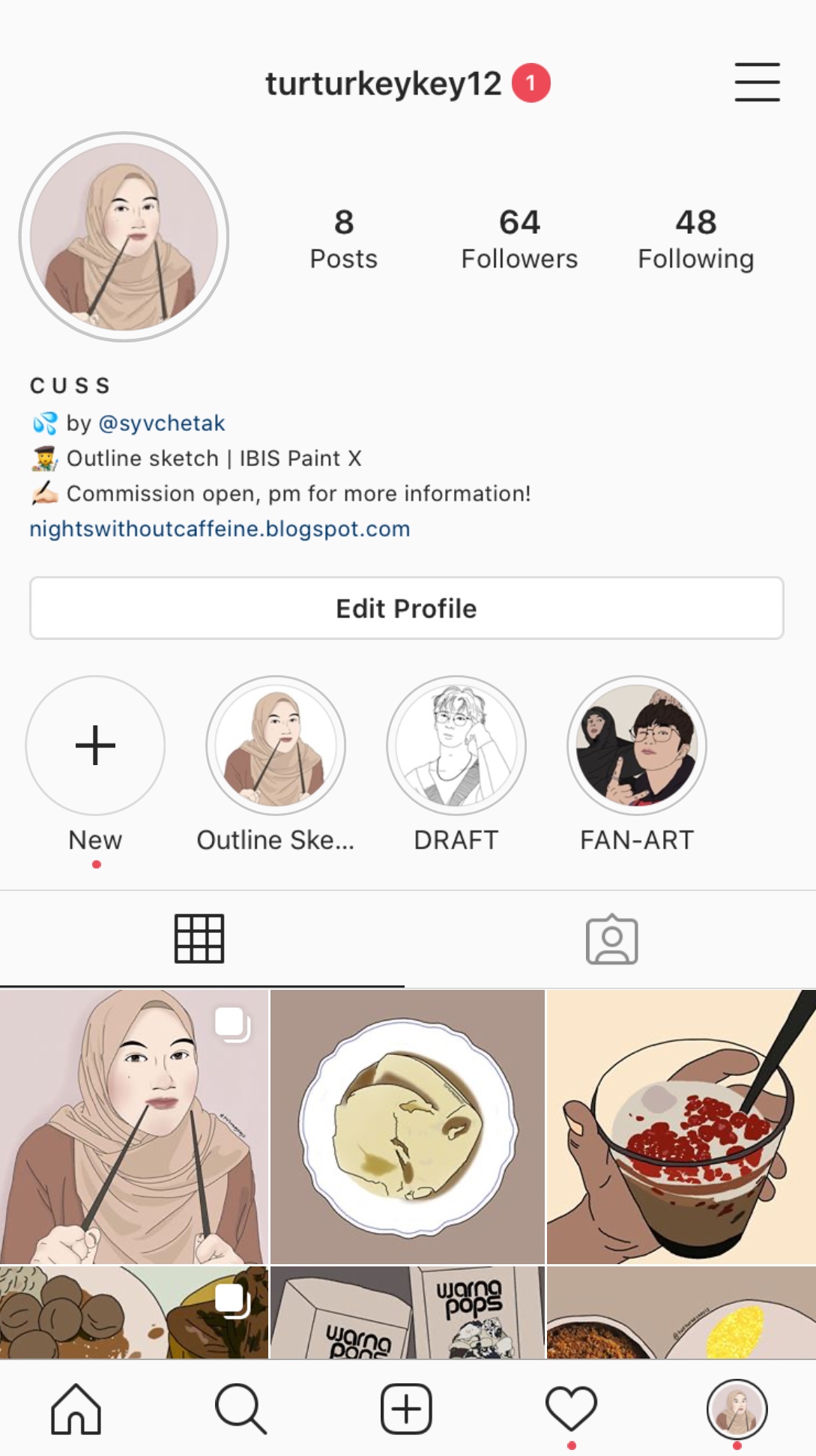The image size is (816, 1456).
Task: Open the Warna Pops post
Action: 408,1313
